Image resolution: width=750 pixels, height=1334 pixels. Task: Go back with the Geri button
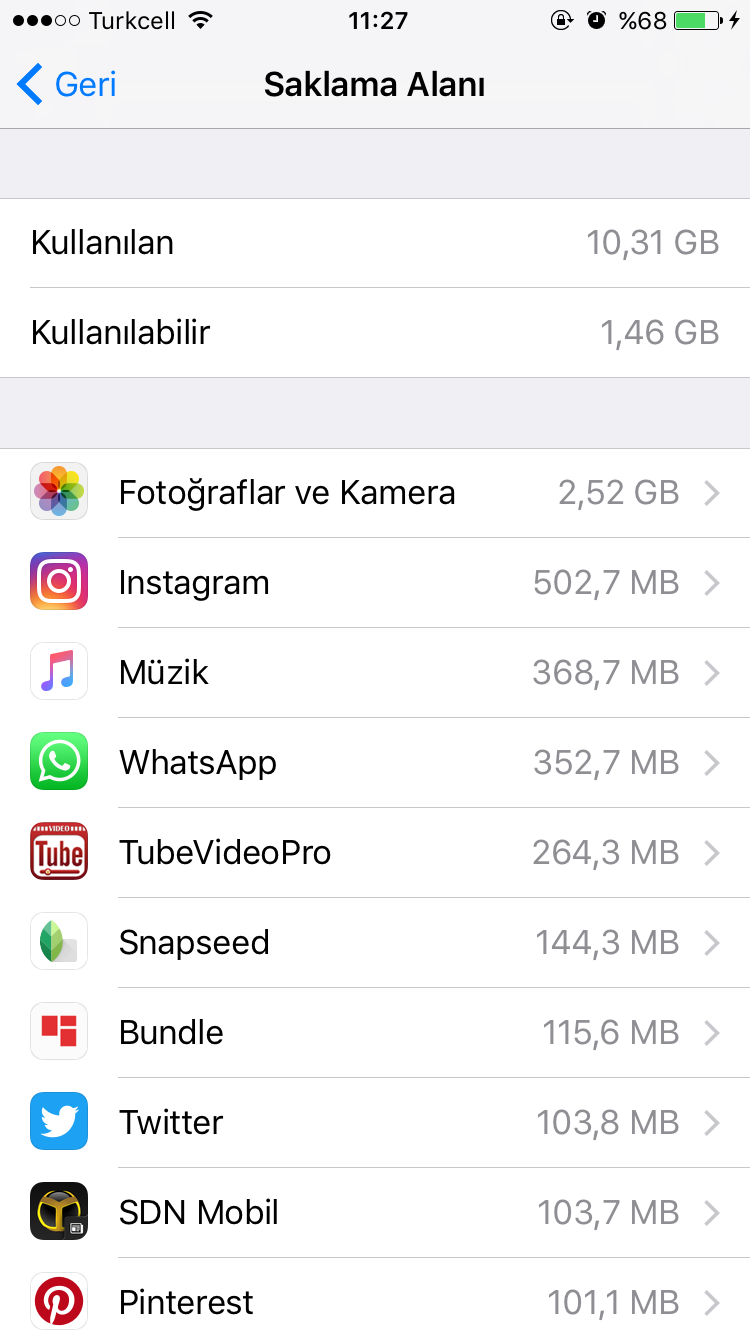[x=67, y=85]
